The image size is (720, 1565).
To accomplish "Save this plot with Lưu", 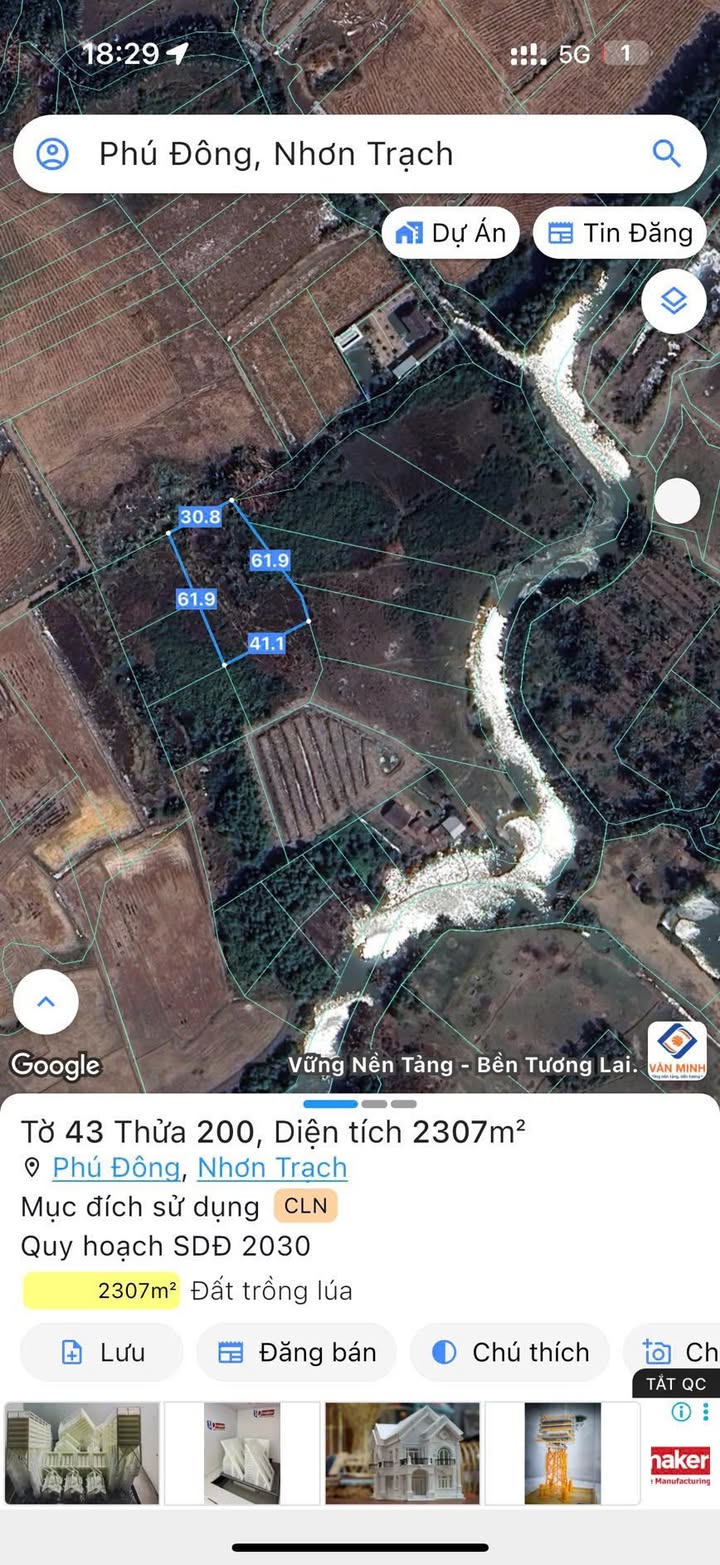I will click(102, 1352).
